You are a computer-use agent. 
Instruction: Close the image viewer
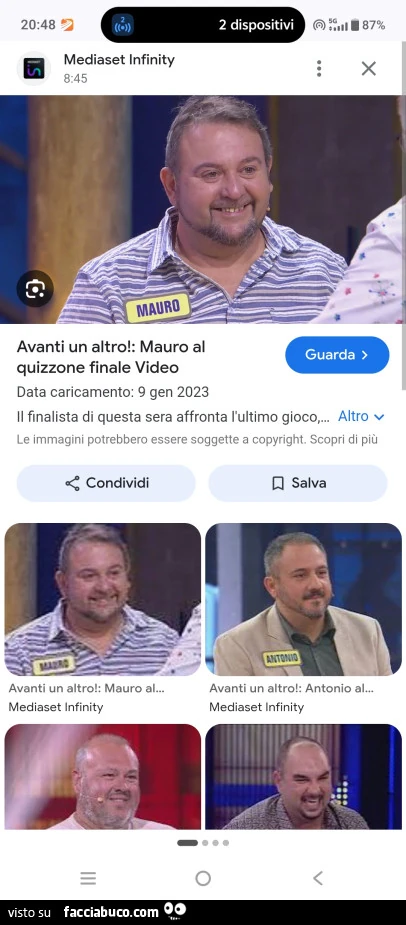369,68
